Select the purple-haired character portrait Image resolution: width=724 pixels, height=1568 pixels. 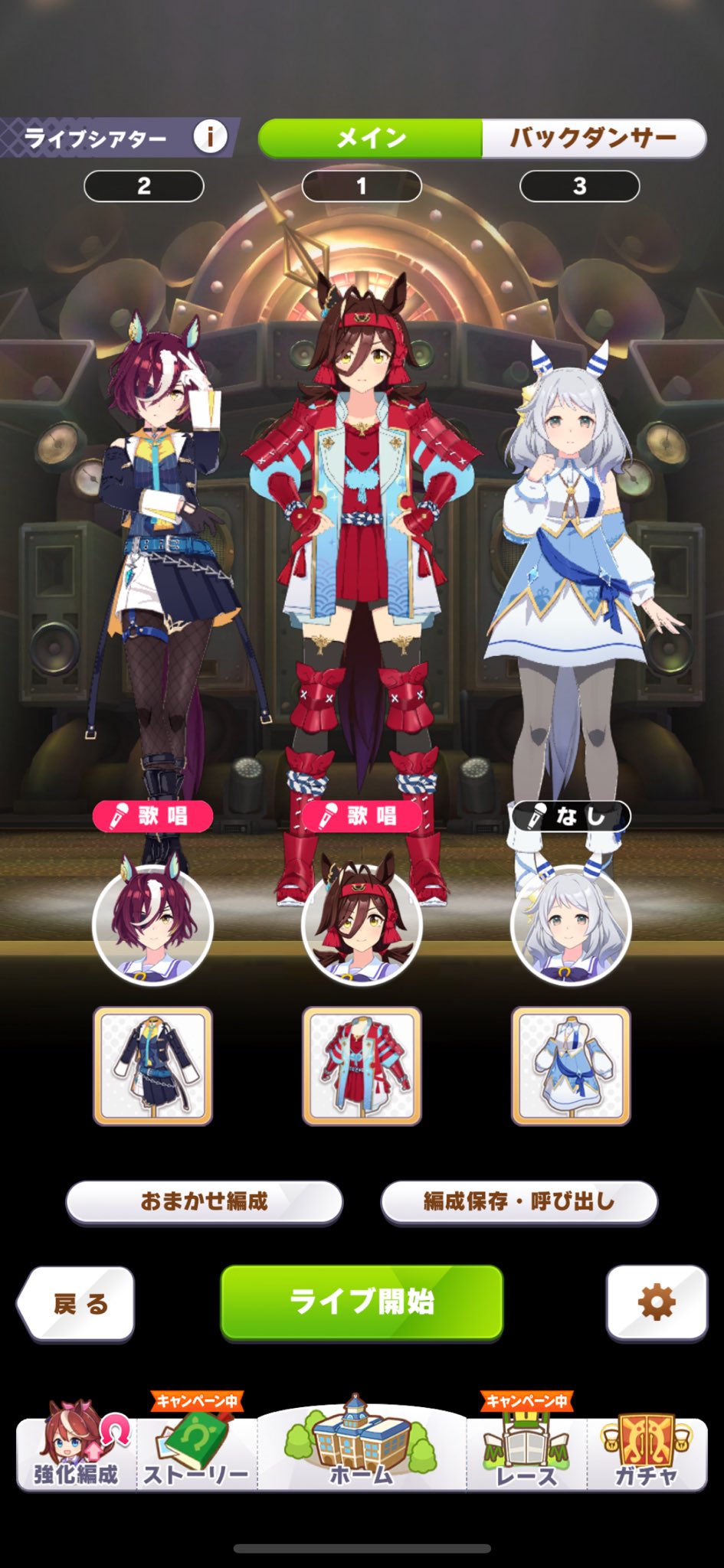pyautogui.click(x=152, y=924)
